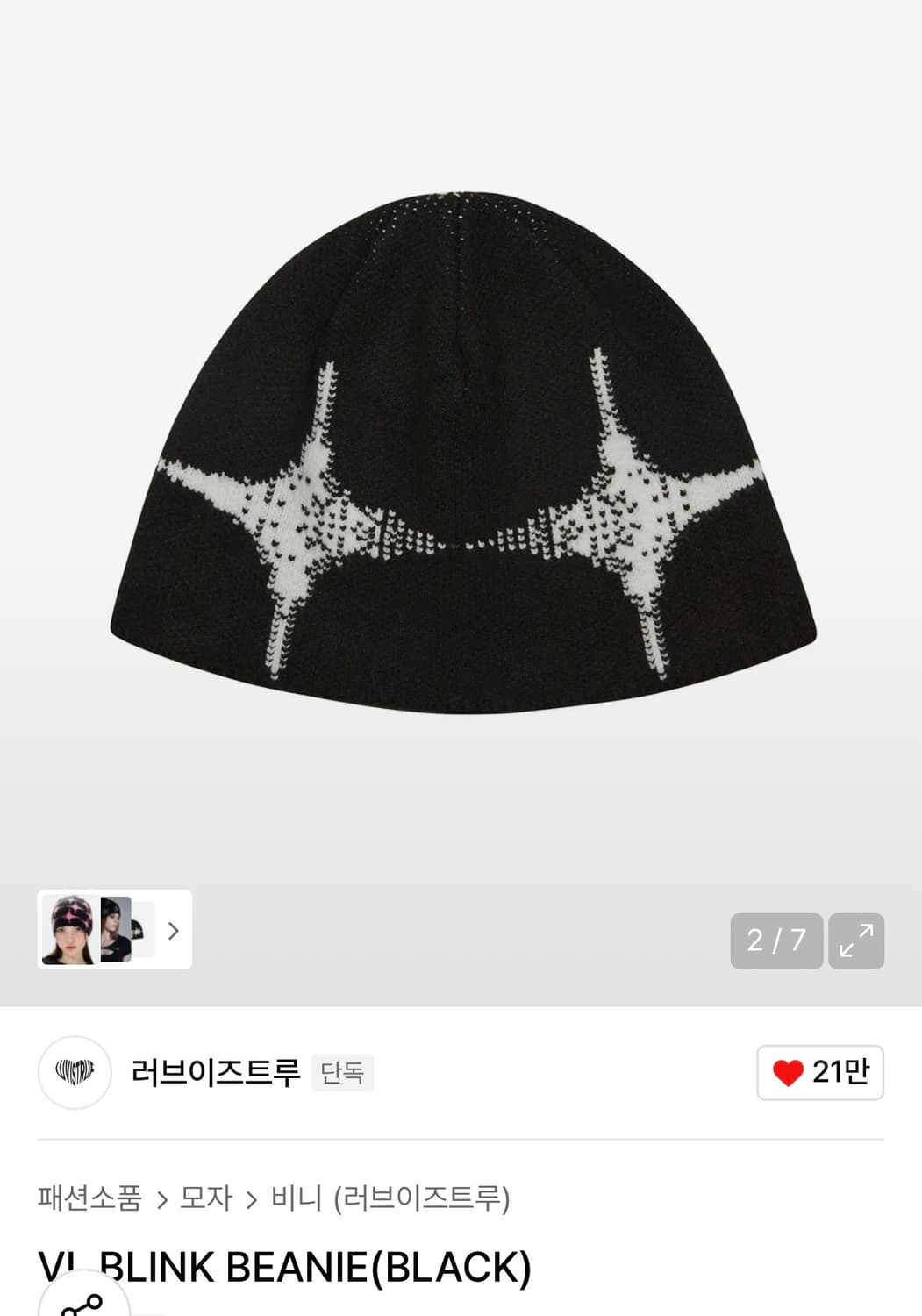922x1316 pixels.
Task: Toggle favorite status on the 21만 heart button
Action: point(819,1072)
